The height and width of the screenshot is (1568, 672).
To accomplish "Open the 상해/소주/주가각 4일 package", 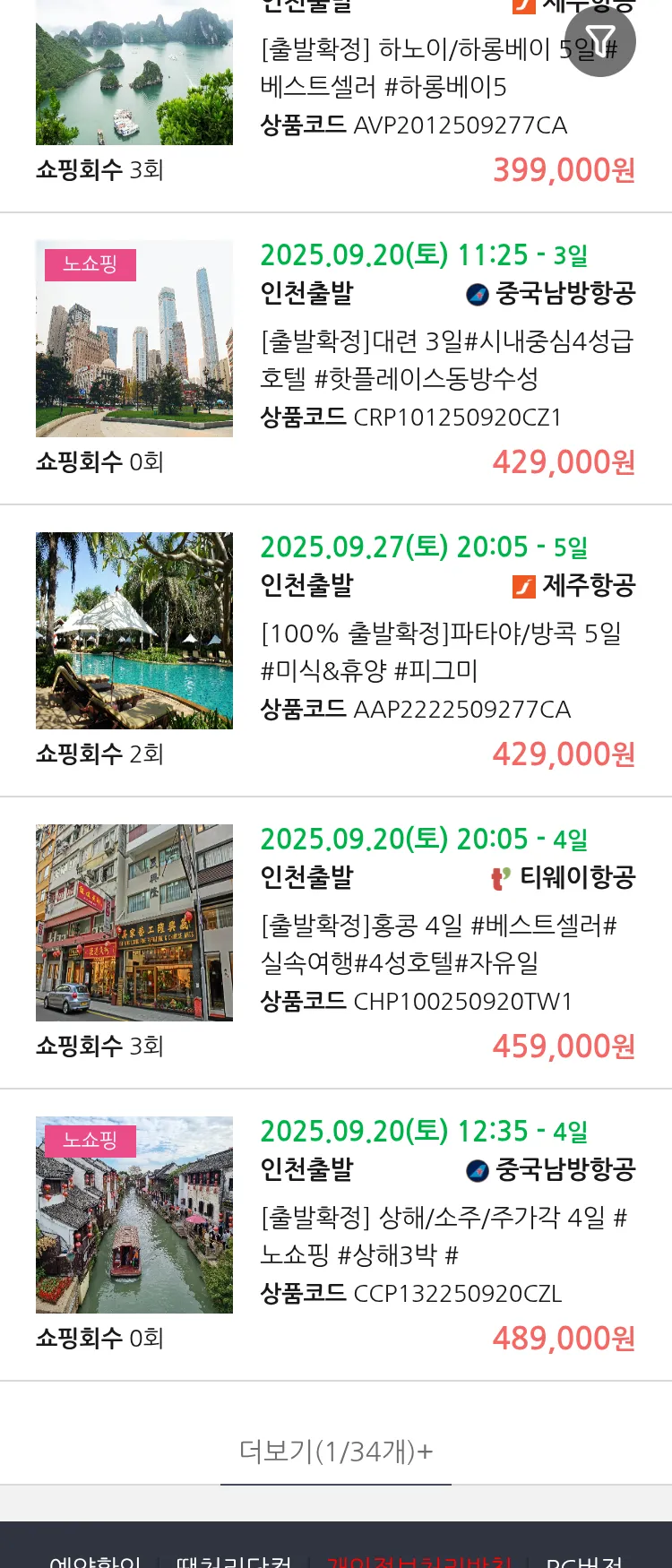I will 444,1236.
